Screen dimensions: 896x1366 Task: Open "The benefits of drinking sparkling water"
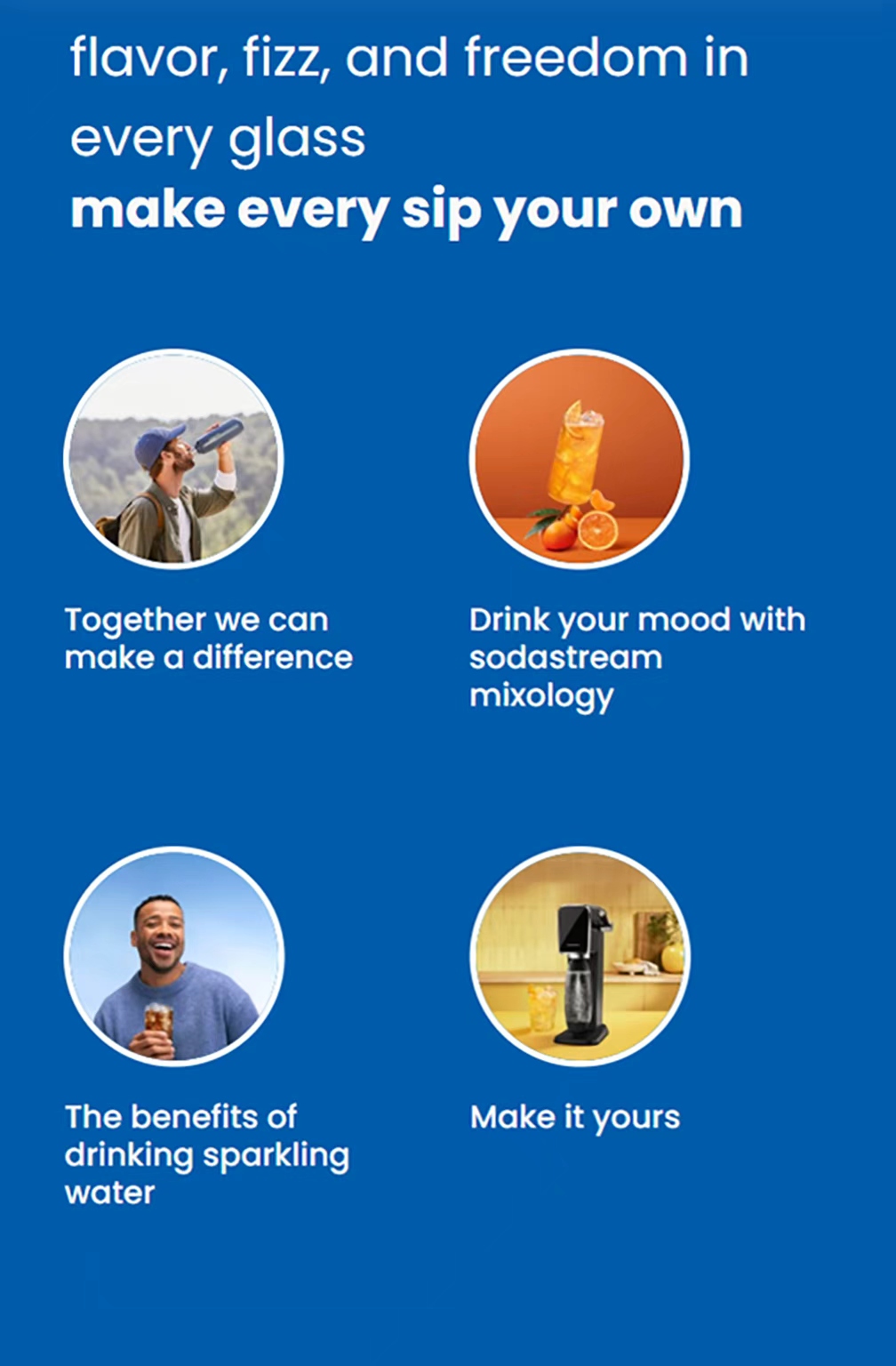coord(174,956)
